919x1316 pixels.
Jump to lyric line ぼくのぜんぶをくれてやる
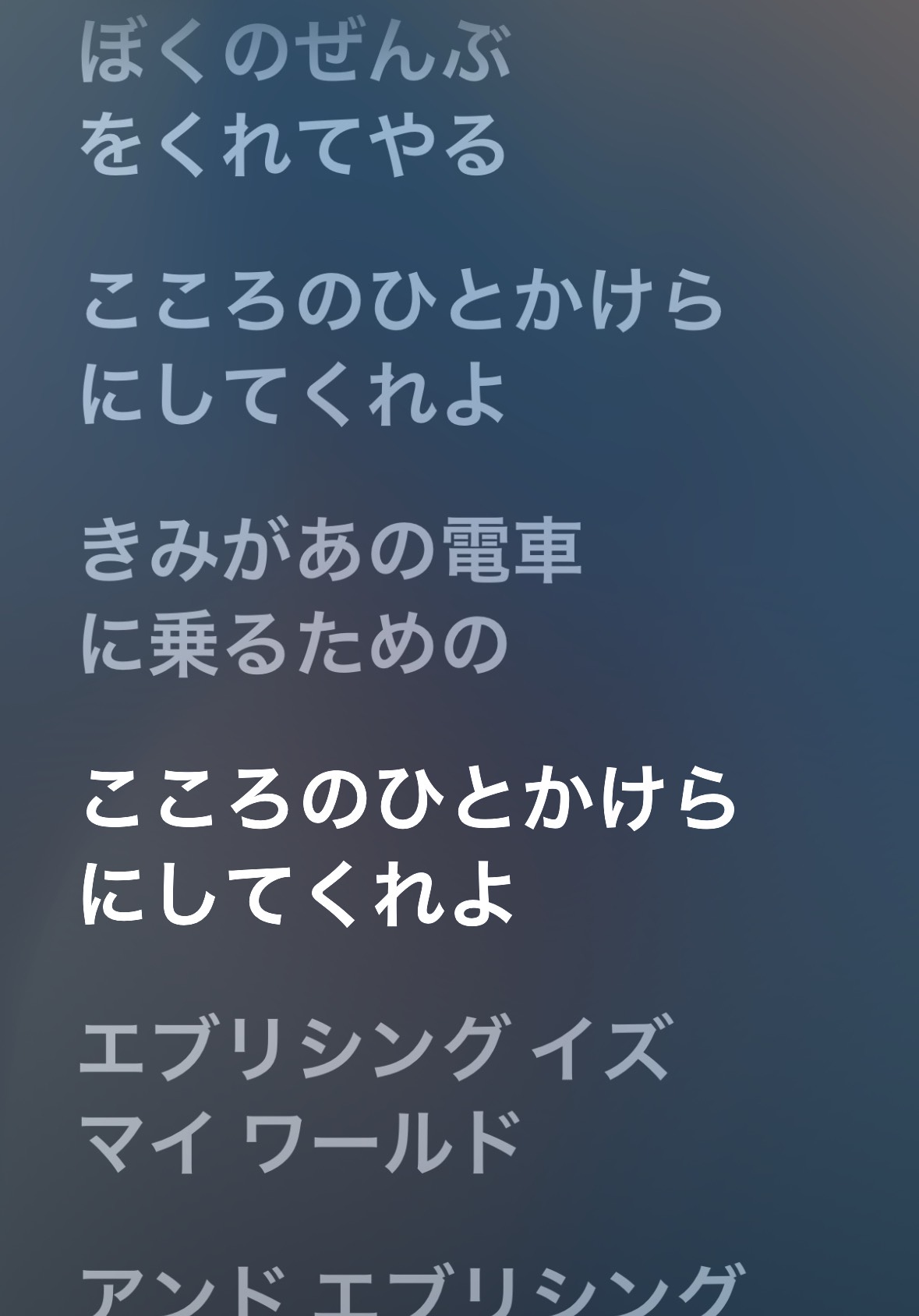[295, 100]
